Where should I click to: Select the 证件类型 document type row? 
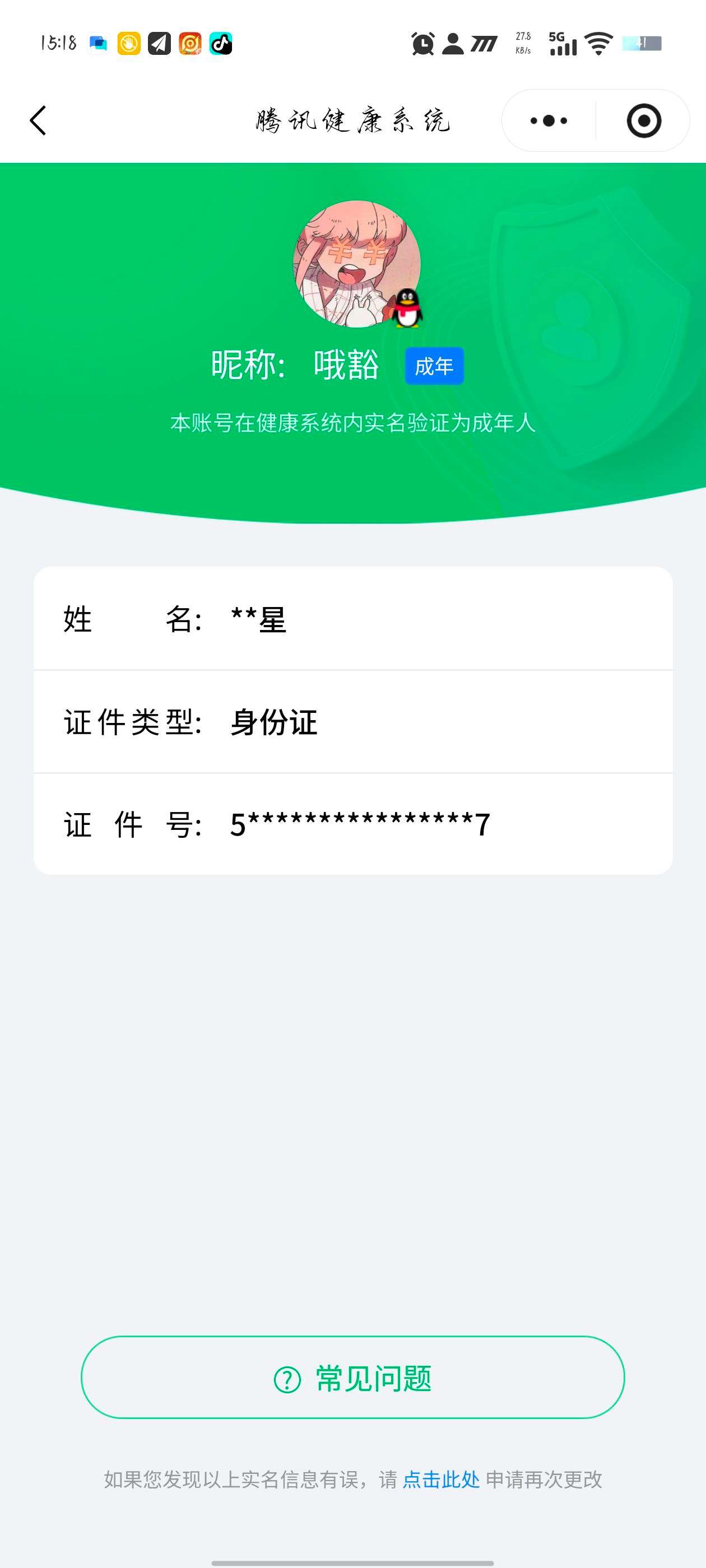[352, 722]
